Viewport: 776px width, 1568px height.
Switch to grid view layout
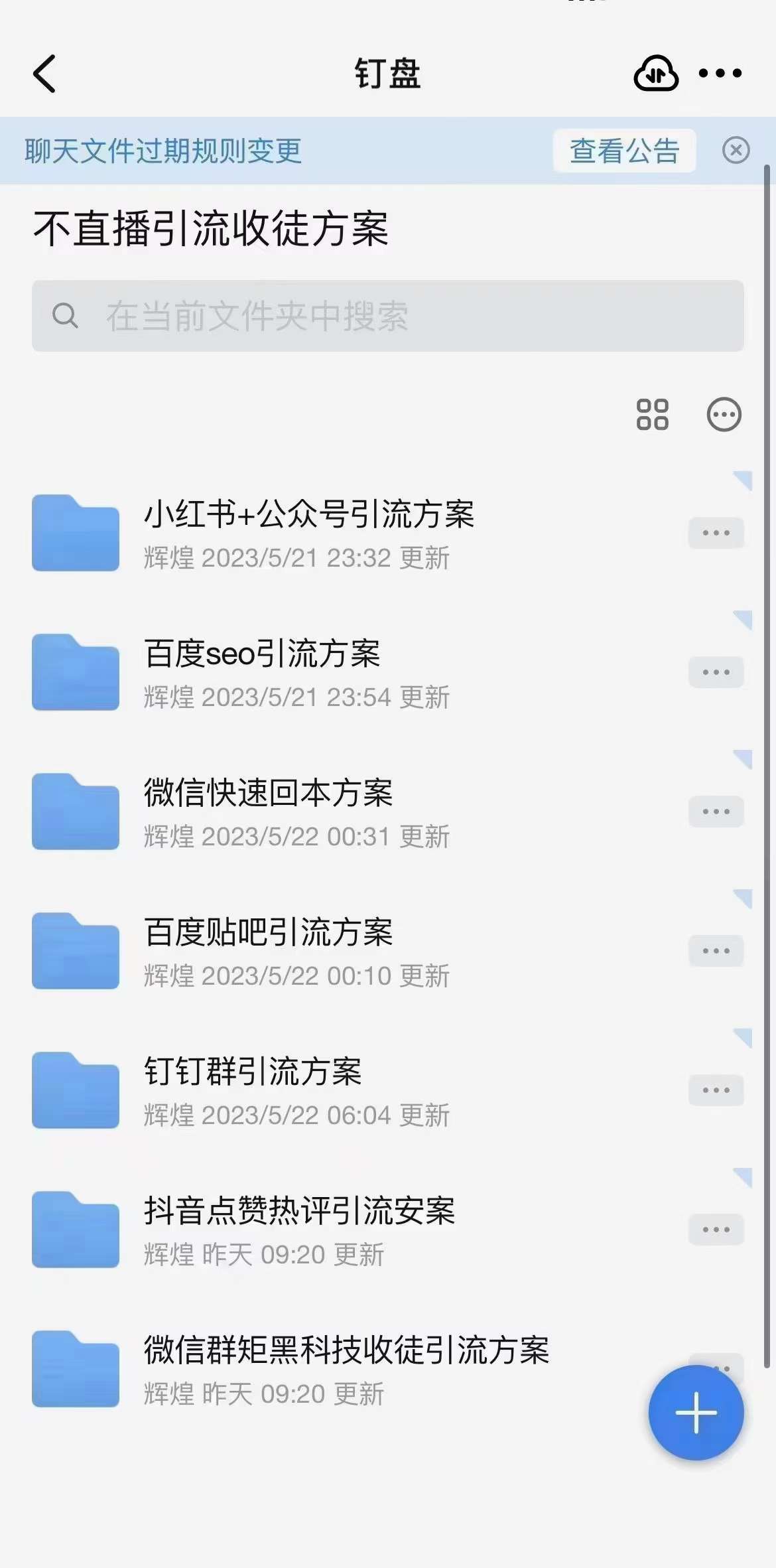pos(653,415)
